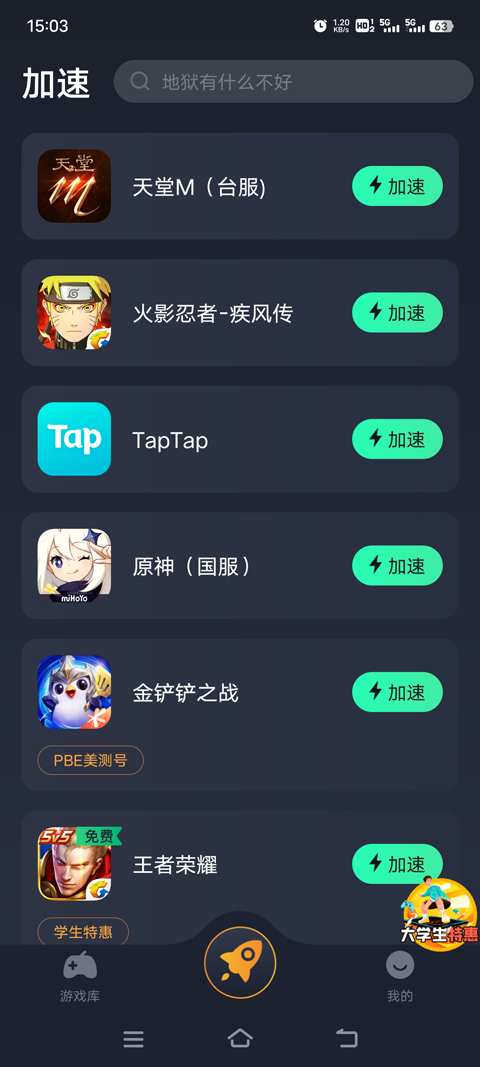Image resolution: width=480 pixels, height=1067 pixels.
Task: Open the 学生特惠 tag under 王者荣耀
Action: pos(83,932)
